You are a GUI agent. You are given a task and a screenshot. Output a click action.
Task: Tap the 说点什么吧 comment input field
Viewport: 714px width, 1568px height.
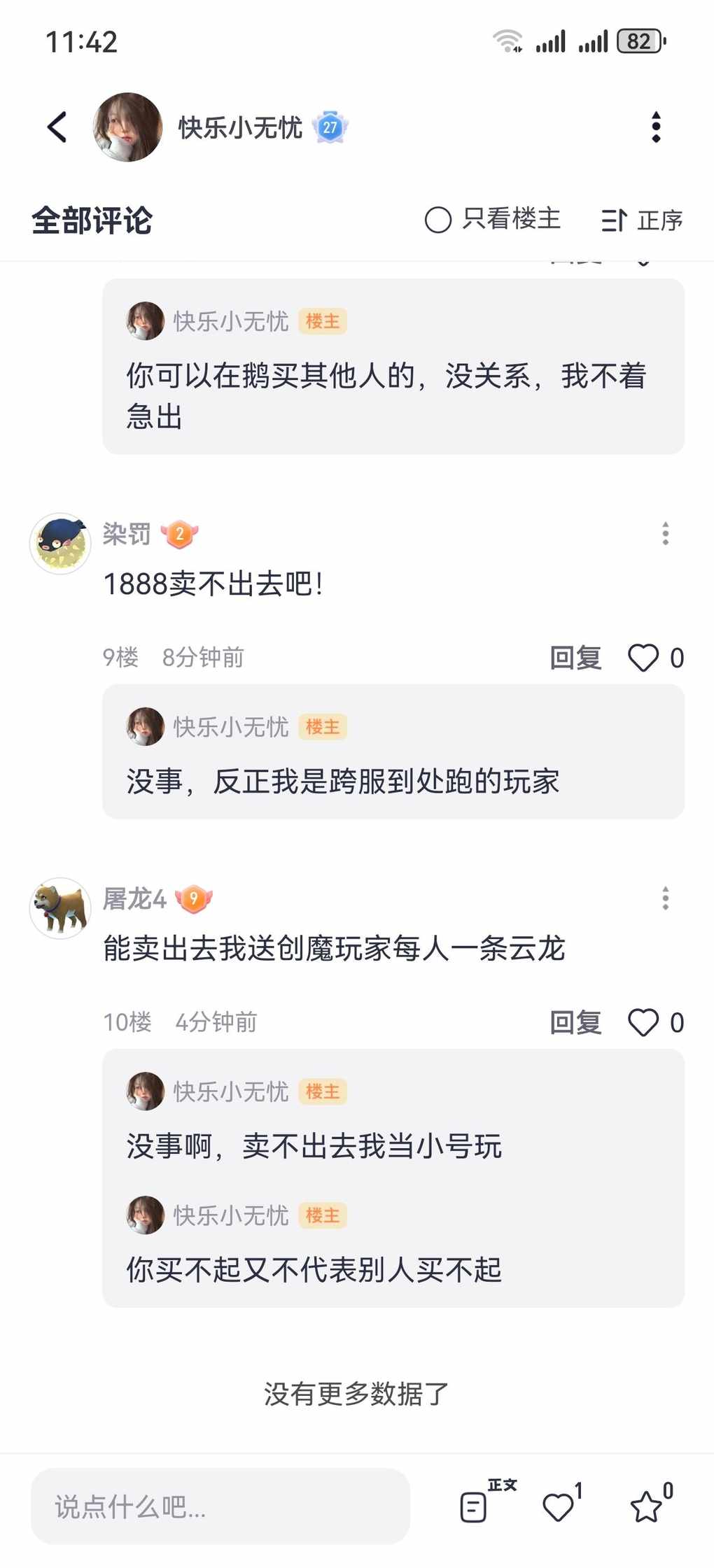(220, 1506)
